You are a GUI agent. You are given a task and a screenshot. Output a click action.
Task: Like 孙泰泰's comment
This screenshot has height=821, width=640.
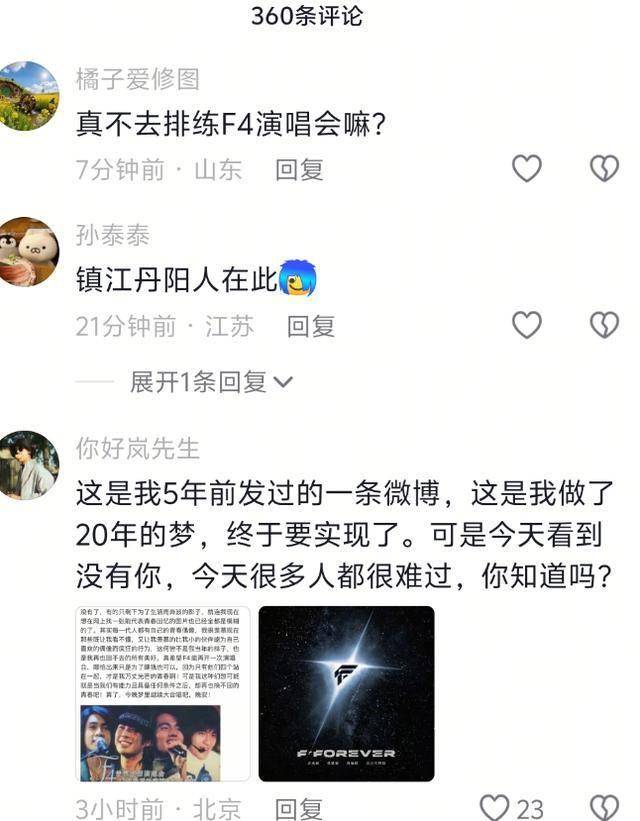[x=527, y=325]
